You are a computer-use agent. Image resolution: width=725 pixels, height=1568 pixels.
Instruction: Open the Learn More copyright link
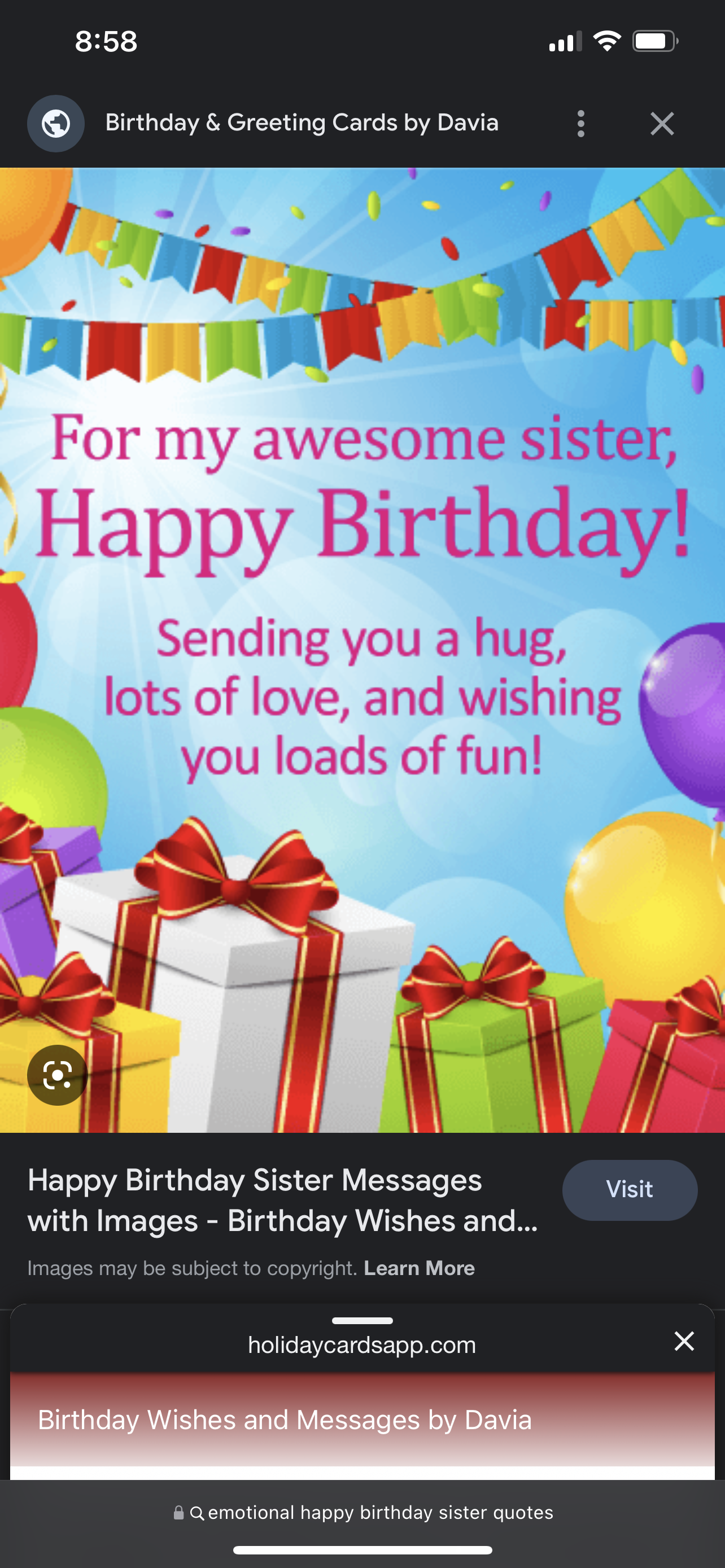419,1268
